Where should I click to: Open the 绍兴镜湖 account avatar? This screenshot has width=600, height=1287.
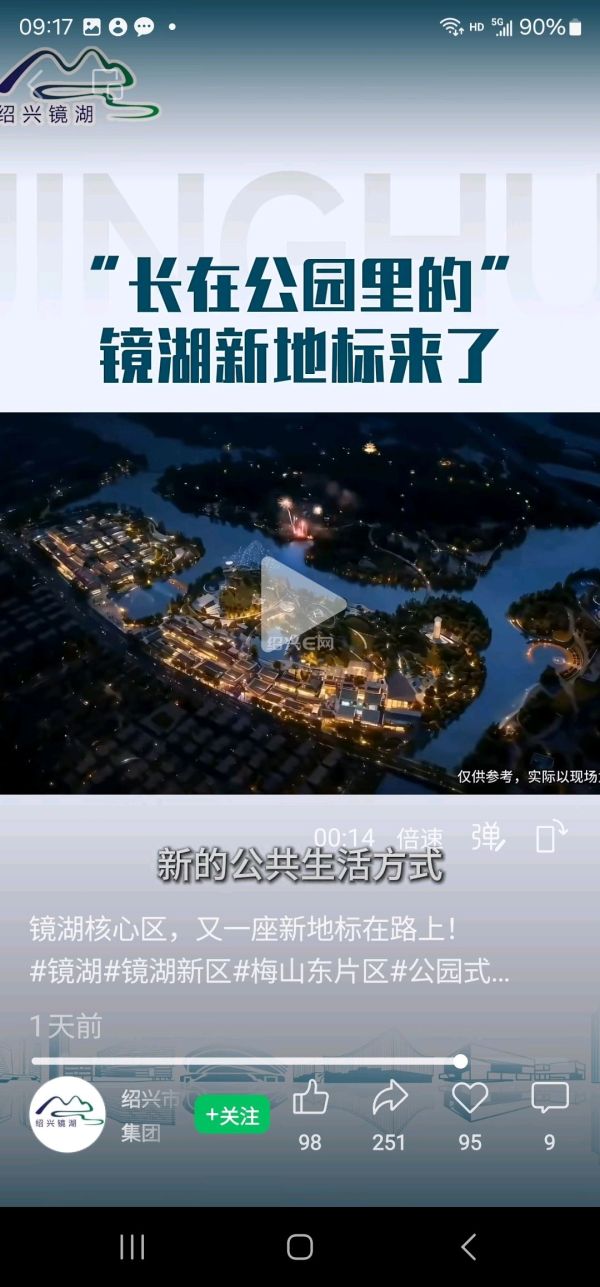(x=67, y=1115)
